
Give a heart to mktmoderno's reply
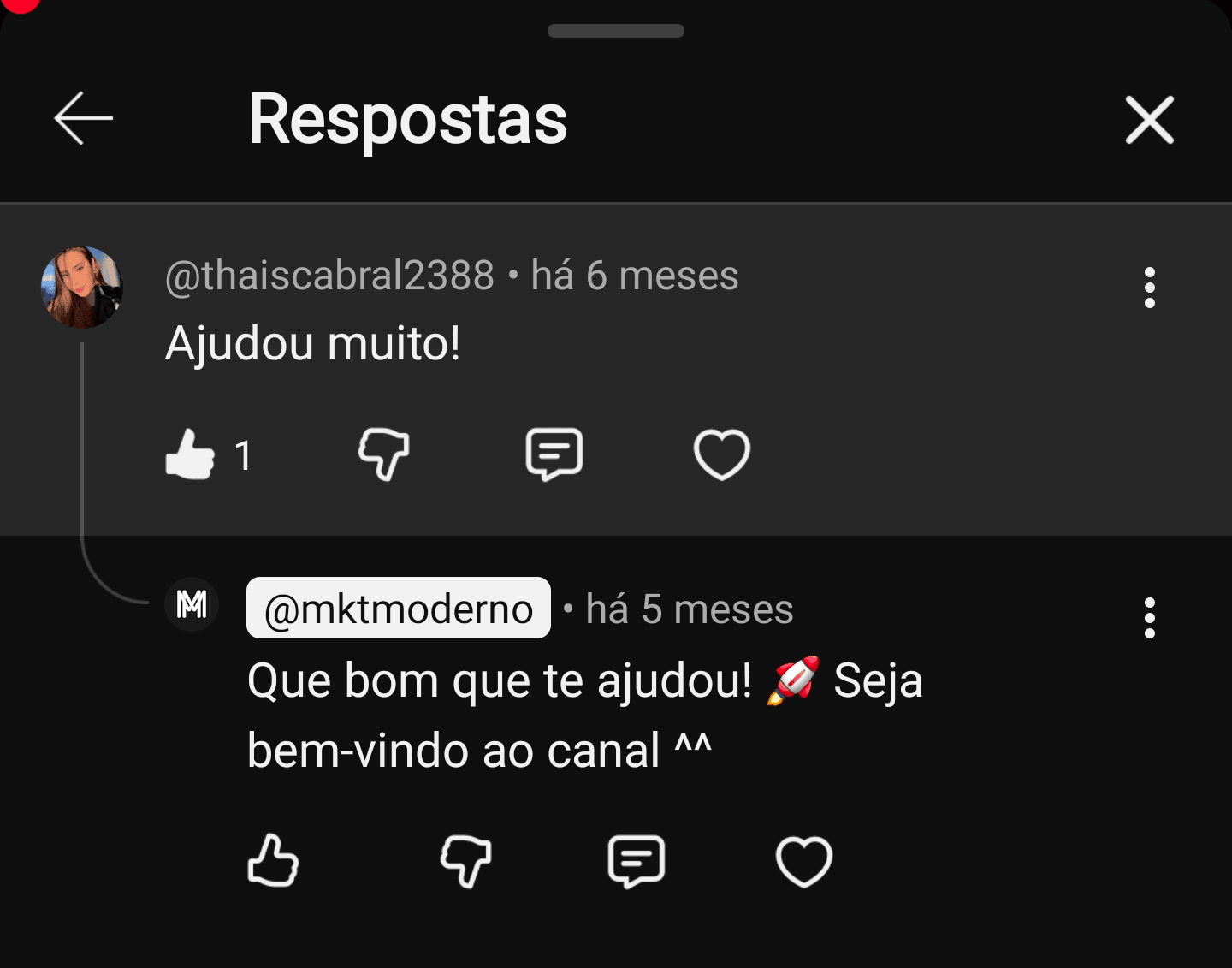(x=803, y=860)
